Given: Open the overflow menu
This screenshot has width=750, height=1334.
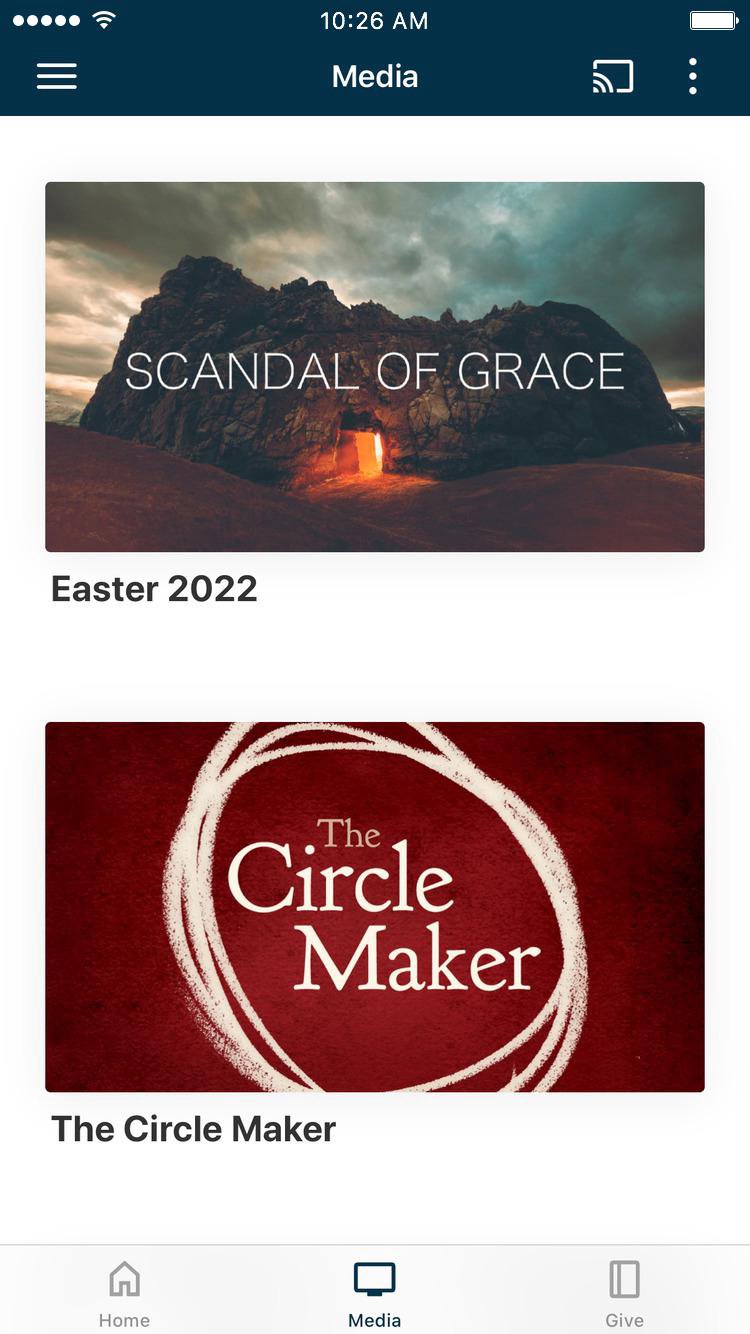Looking at the screenshot, I should tap(692, 77).
